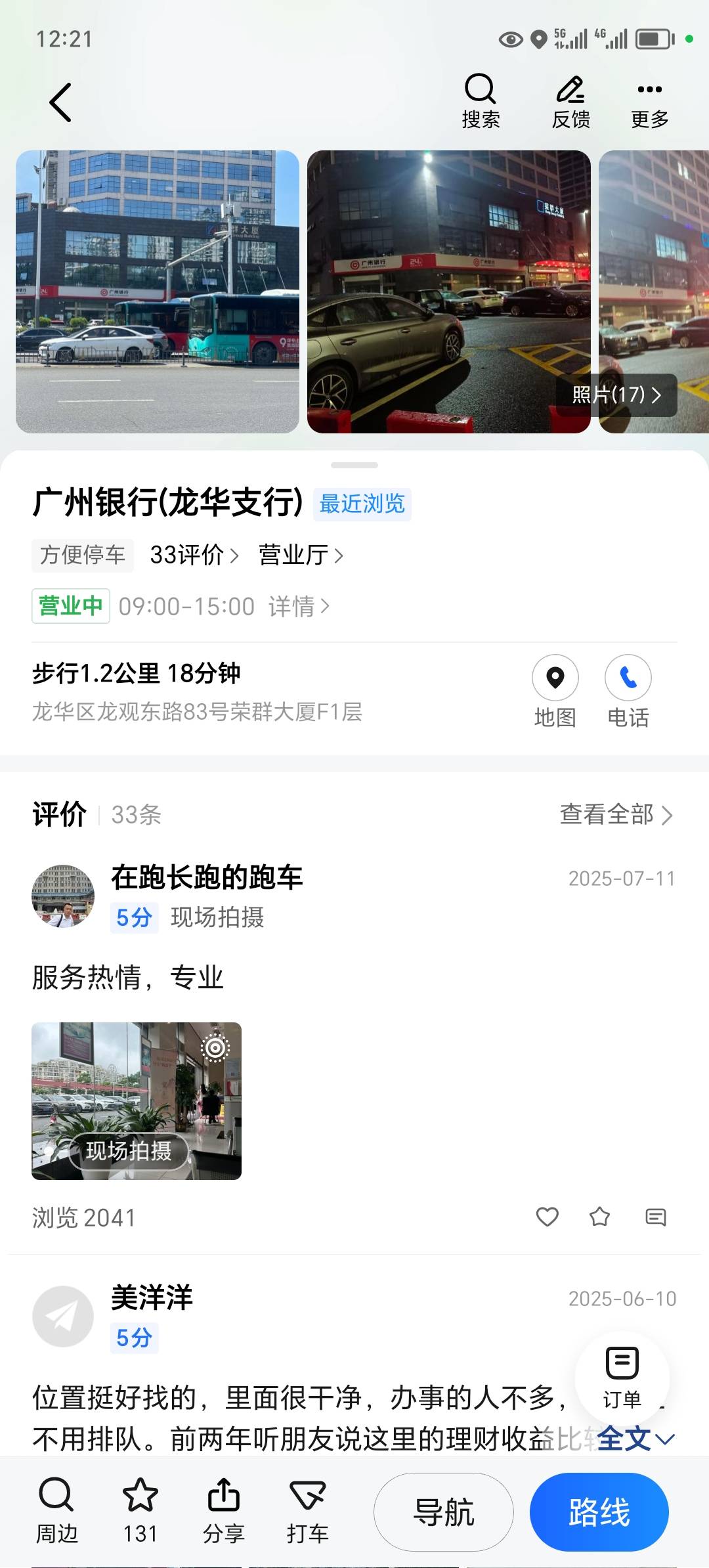The image size is (709, 1568).
Task: Open the 搜索 search action
Action: pyautogui.click(x=481, y=101)
